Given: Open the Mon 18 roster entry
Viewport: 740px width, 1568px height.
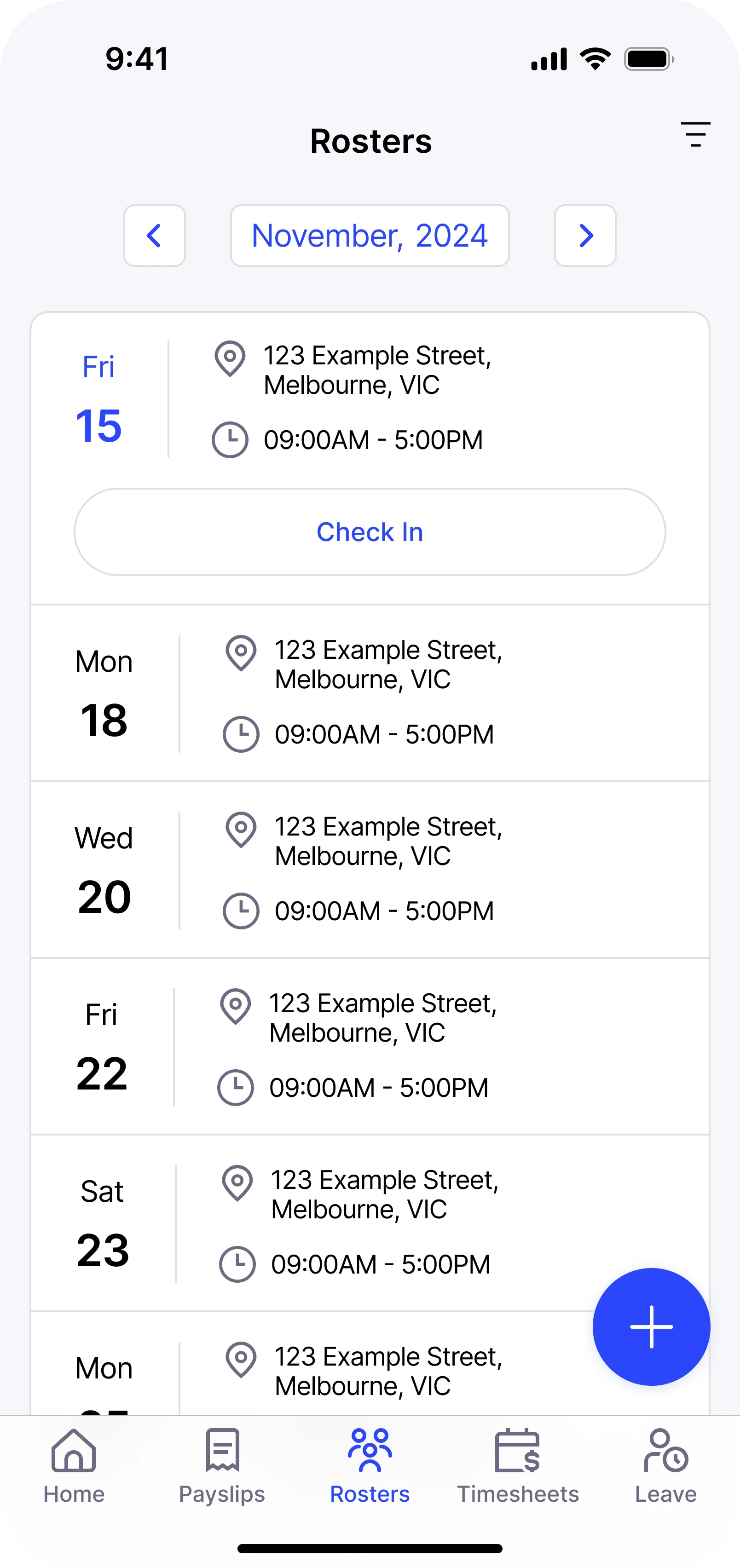Looking at the screenshot, I should coord(370,693).
